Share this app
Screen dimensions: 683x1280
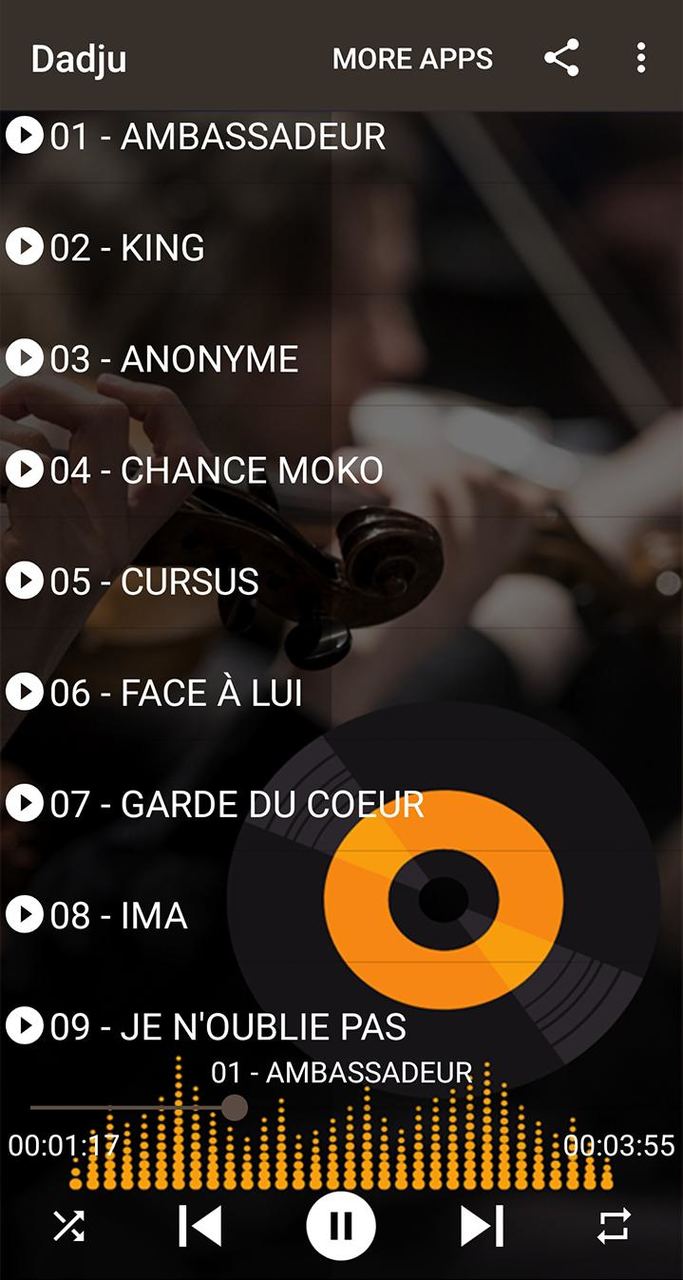562,59
